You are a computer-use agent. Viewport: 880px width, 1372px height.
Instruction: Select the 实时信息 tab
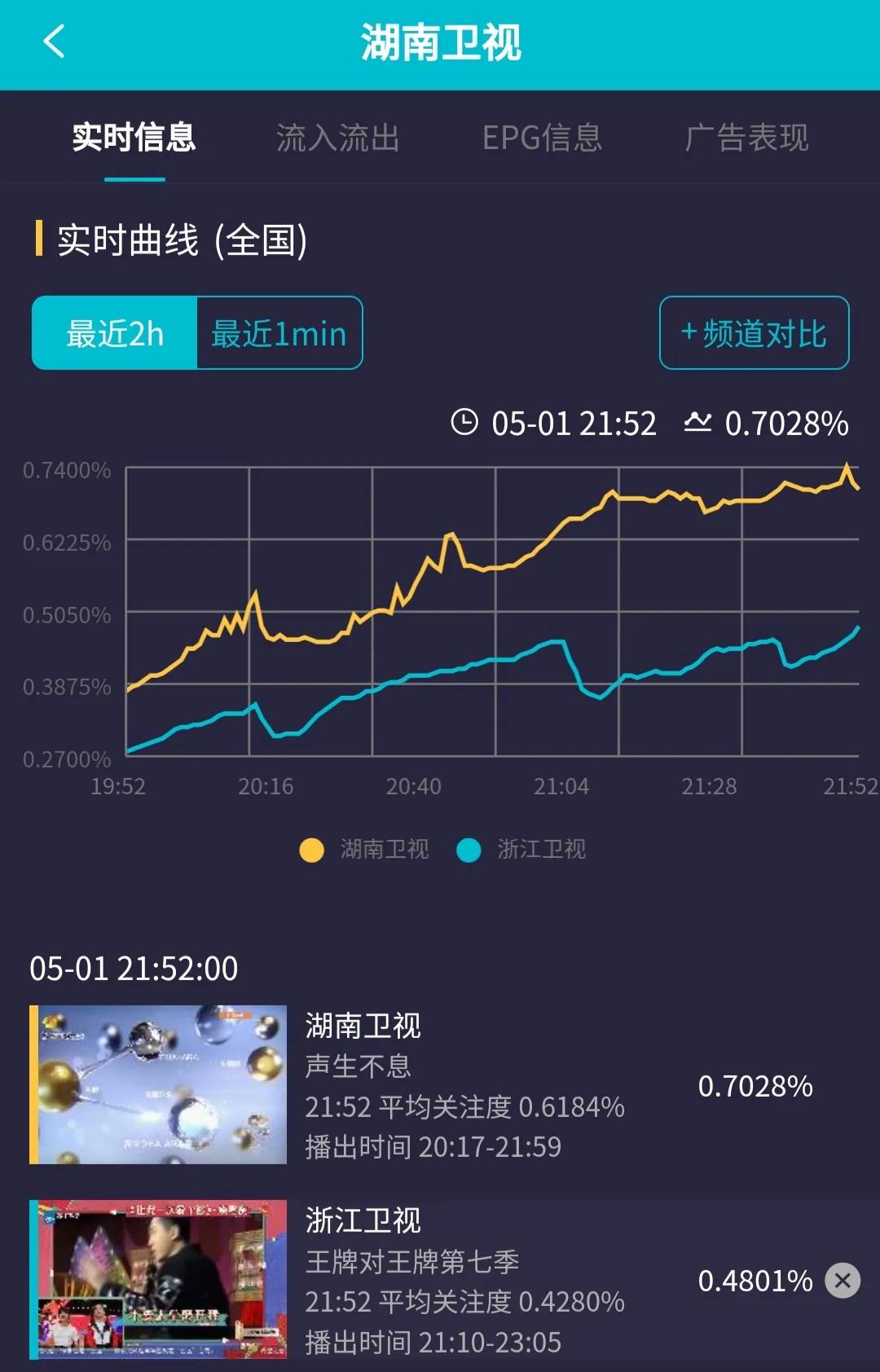click(x=134, y=138)
